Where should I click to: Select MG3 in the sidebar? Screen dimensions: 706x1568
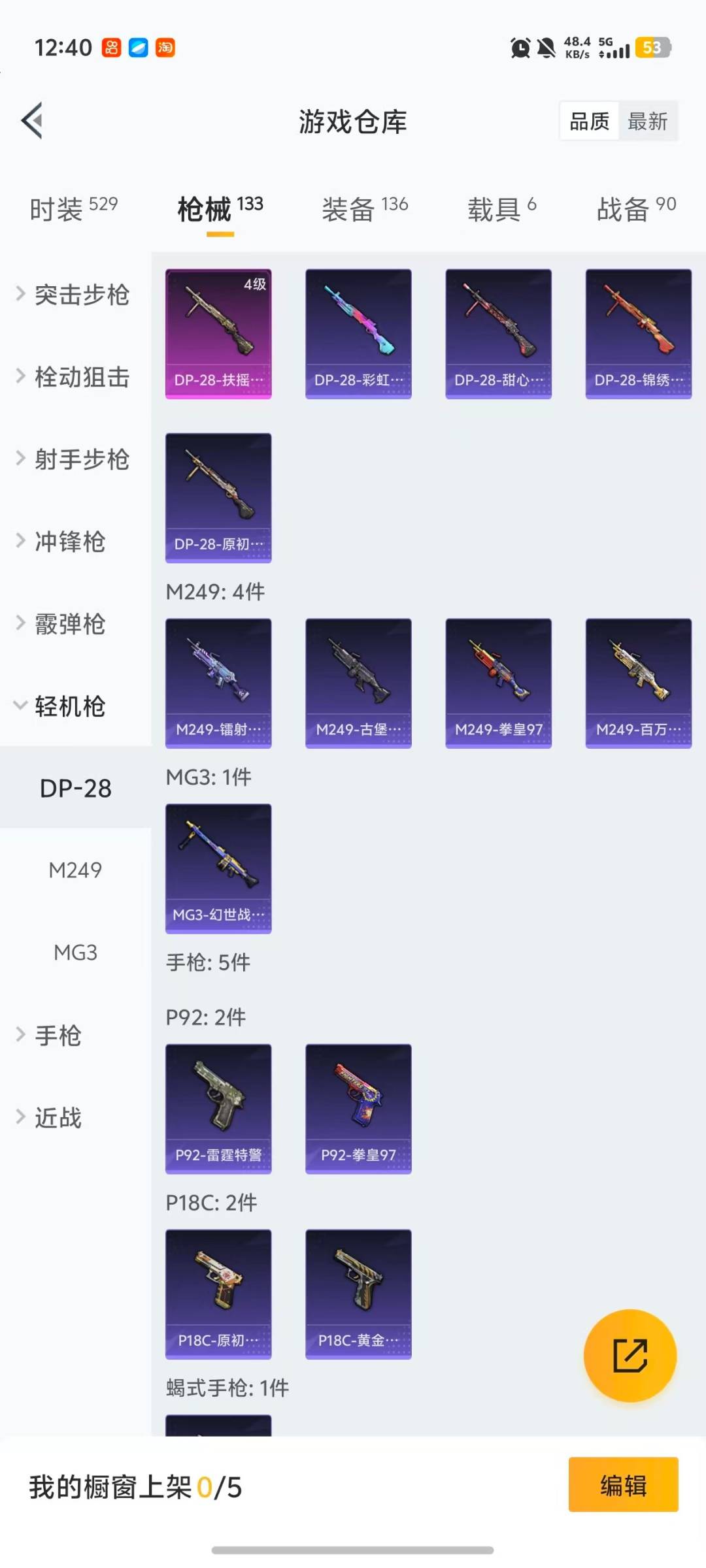75,953
